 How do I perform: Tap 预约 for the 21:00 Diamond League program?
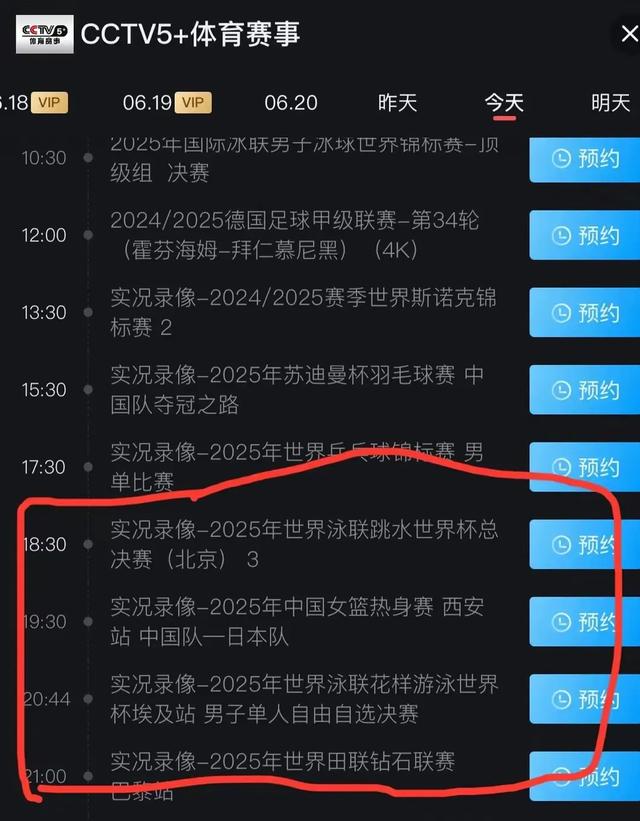coord(584,777)
